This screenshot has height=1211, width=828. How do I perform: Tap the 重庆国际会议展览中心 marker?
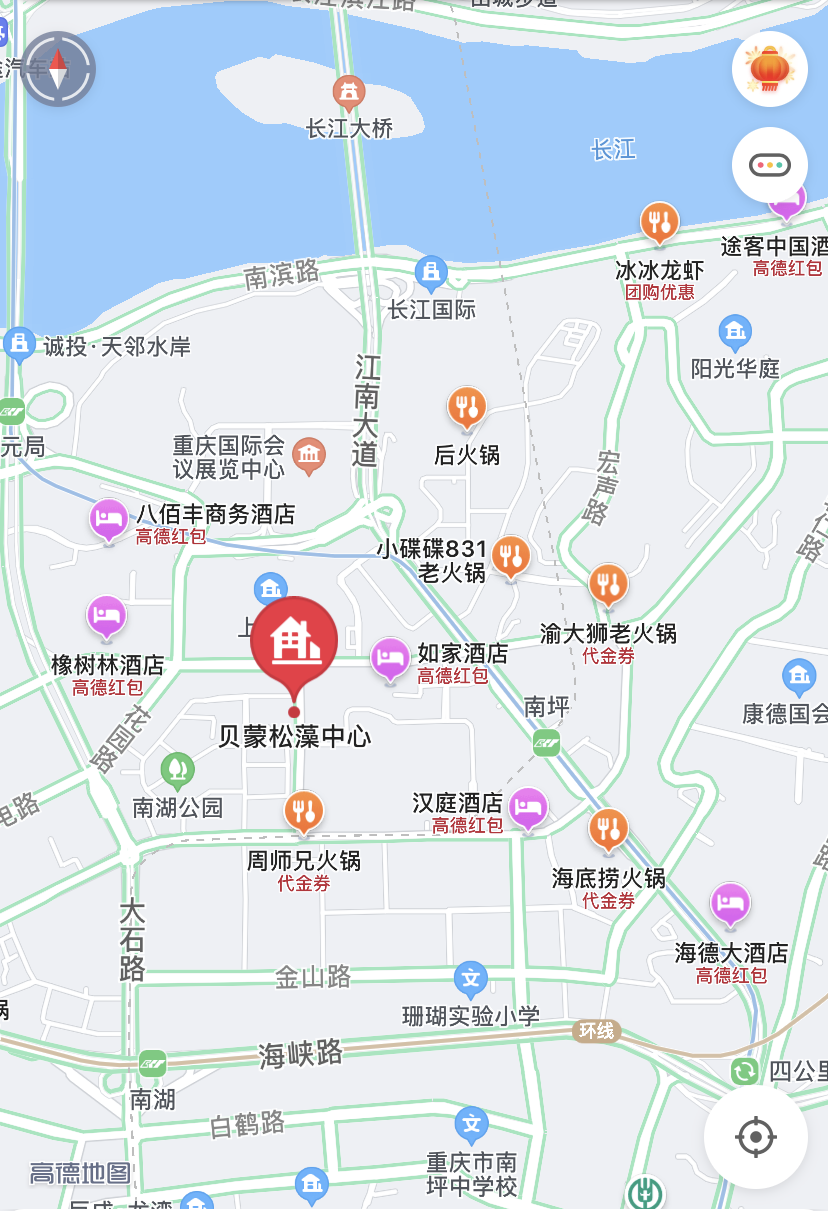(x=309, y=457)
